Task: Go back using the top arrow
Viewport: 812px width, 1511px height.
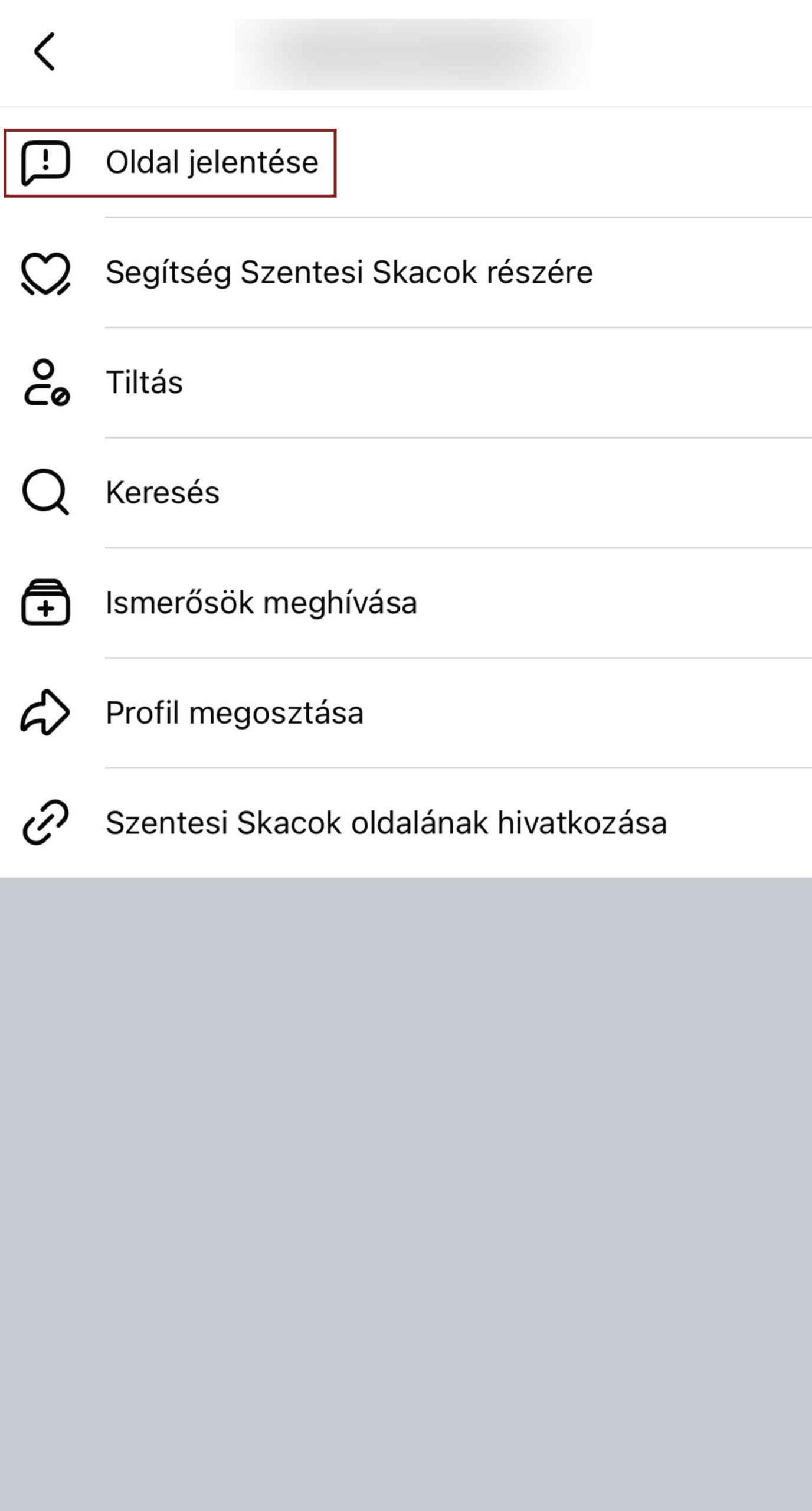Action: (x=44, y=52)
